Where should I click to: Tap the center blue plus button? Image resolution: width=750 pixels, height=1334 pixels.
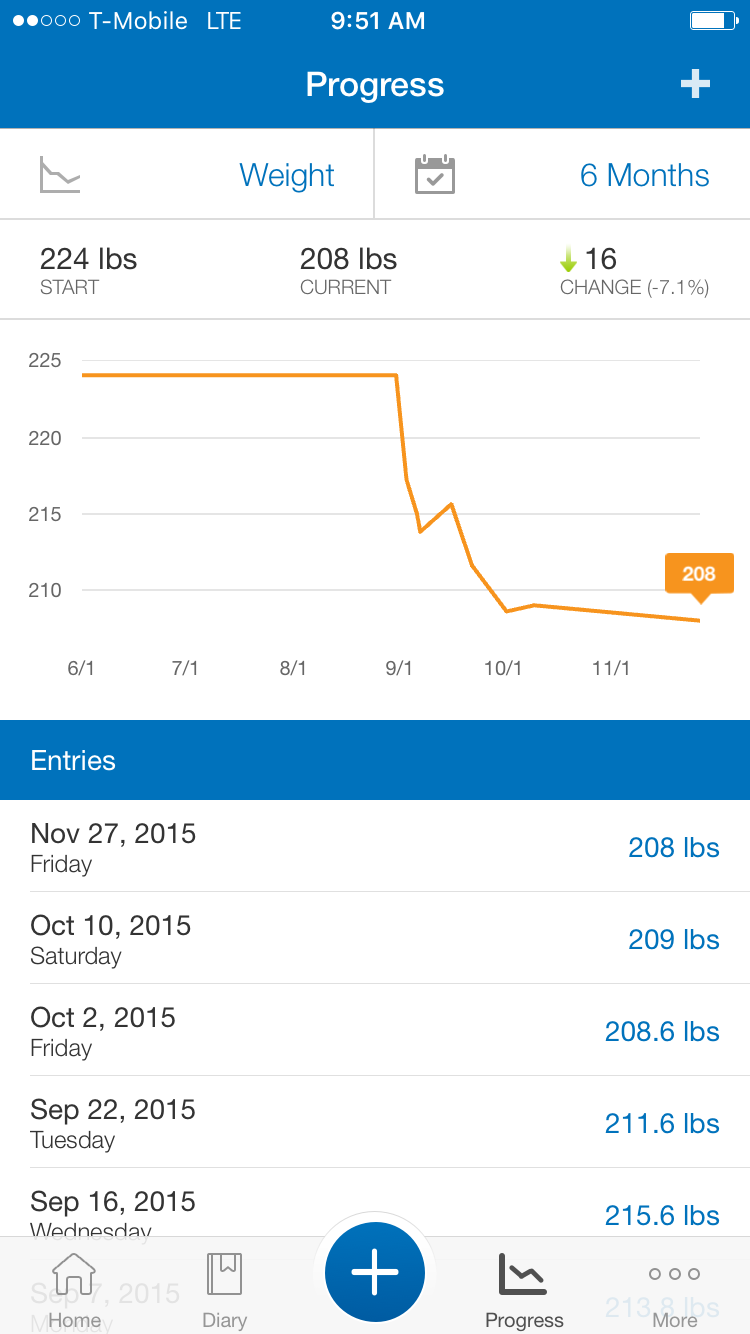point(375,1273)
